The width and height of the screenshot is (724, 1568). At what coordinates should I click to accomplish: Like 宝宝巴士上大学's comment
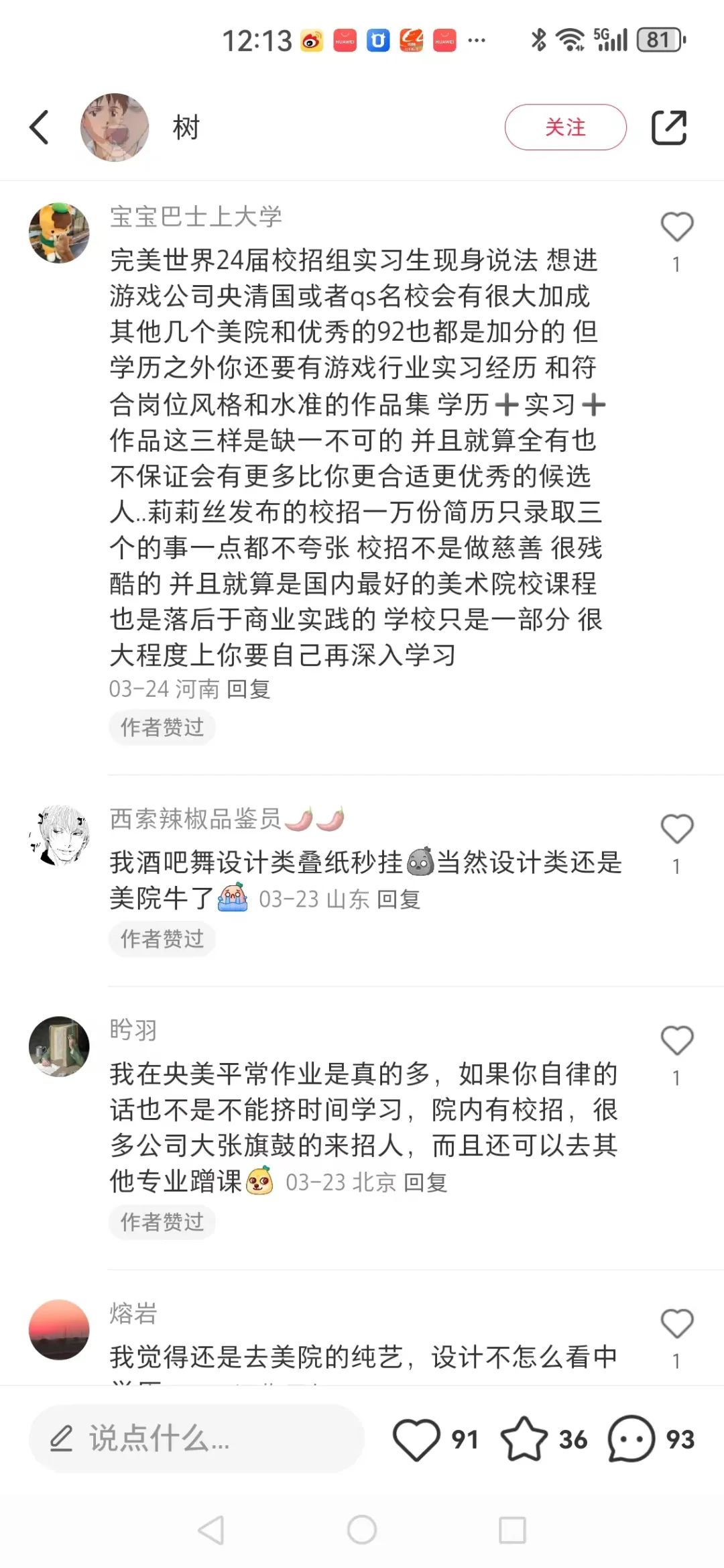tap(676, 227)
